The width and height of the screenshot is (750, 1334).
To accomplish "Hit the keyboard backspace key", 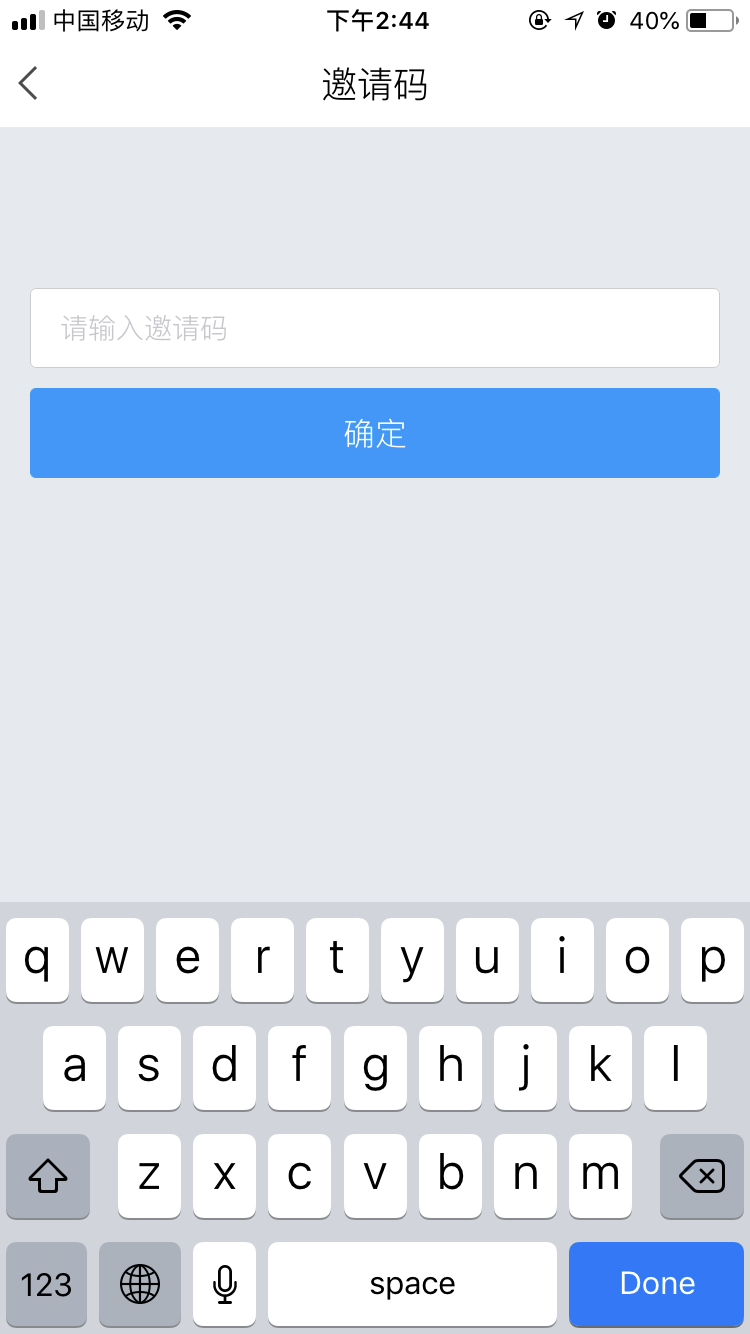I will tap(701, 1177).
